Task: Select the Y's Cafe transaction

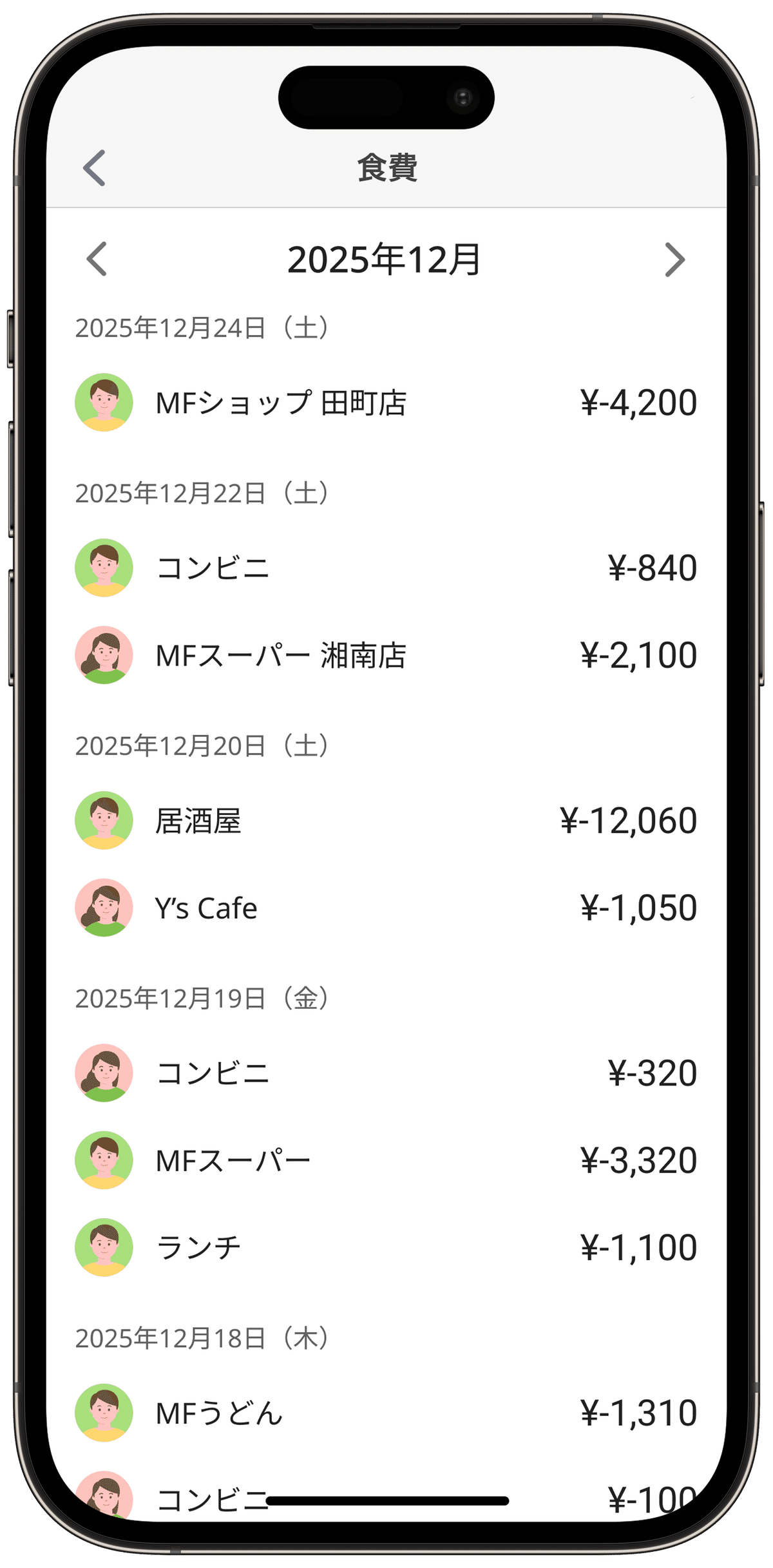Action: coord(385,908)
